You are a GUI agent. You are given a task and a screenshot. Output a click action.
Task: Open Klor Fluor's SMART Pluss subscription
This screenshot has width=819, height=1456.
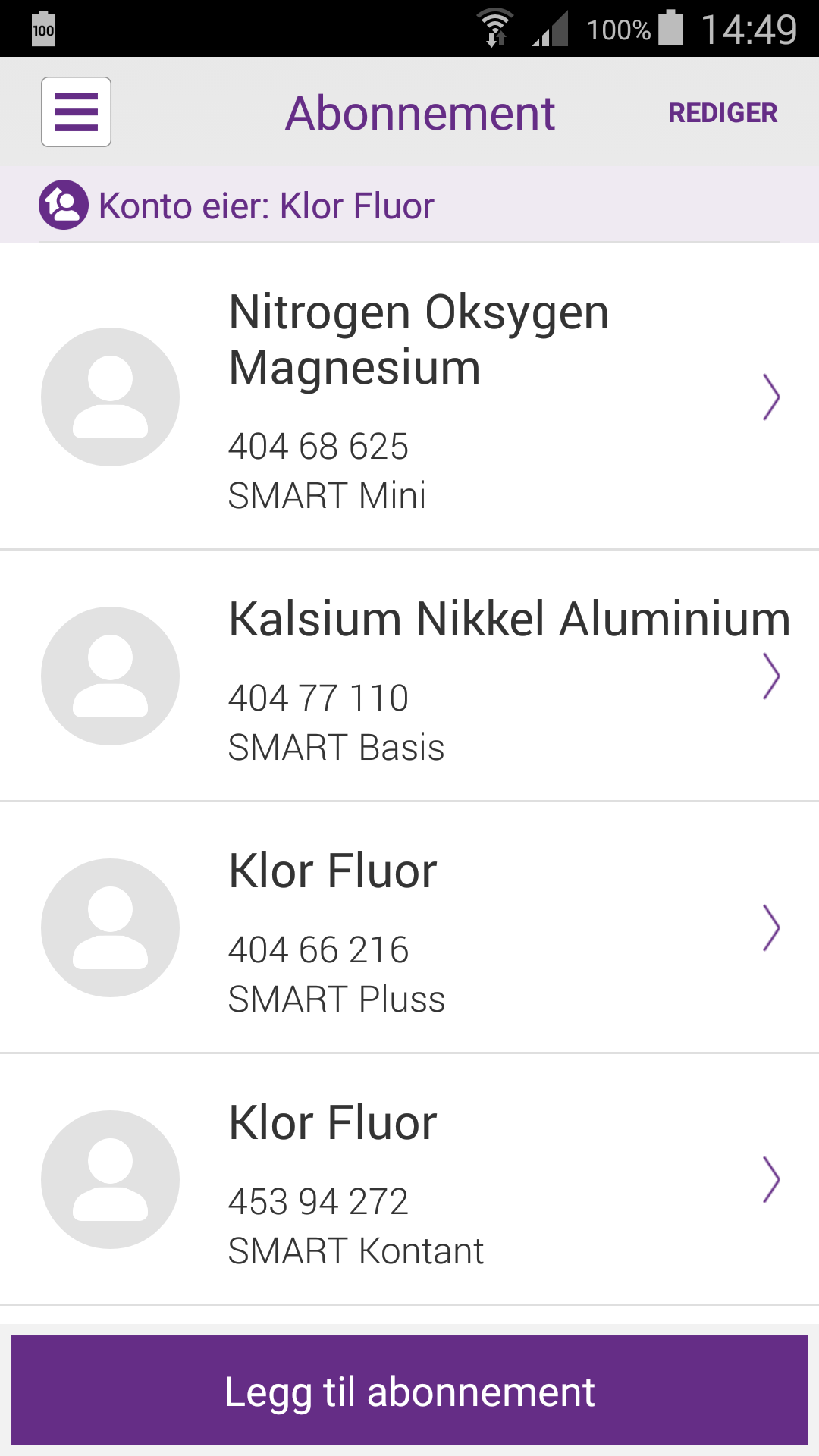click(409, 927)
